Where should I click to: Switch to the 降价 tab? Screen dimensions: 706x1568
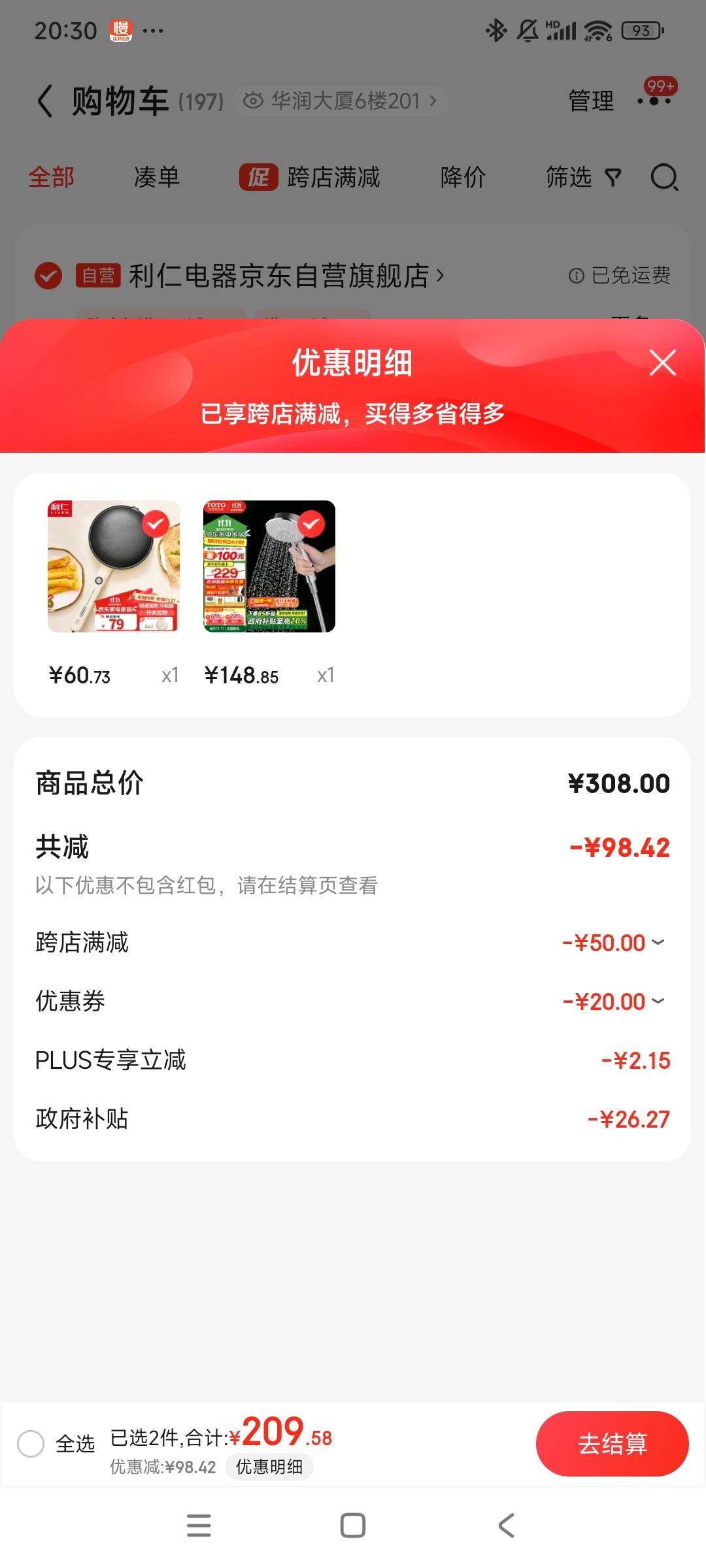(x=462, y=177)
